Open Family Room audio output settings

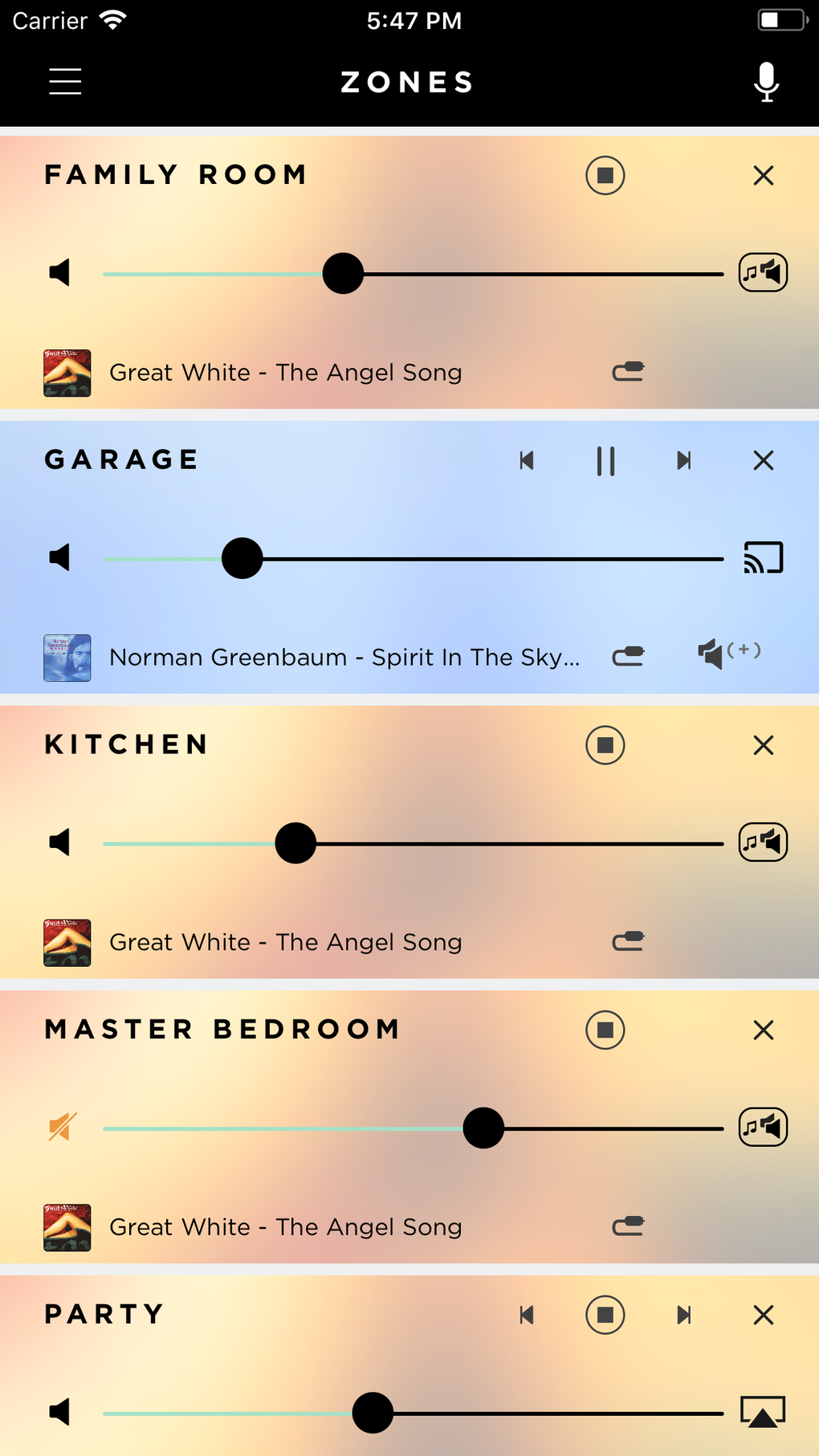click(763, 273)
